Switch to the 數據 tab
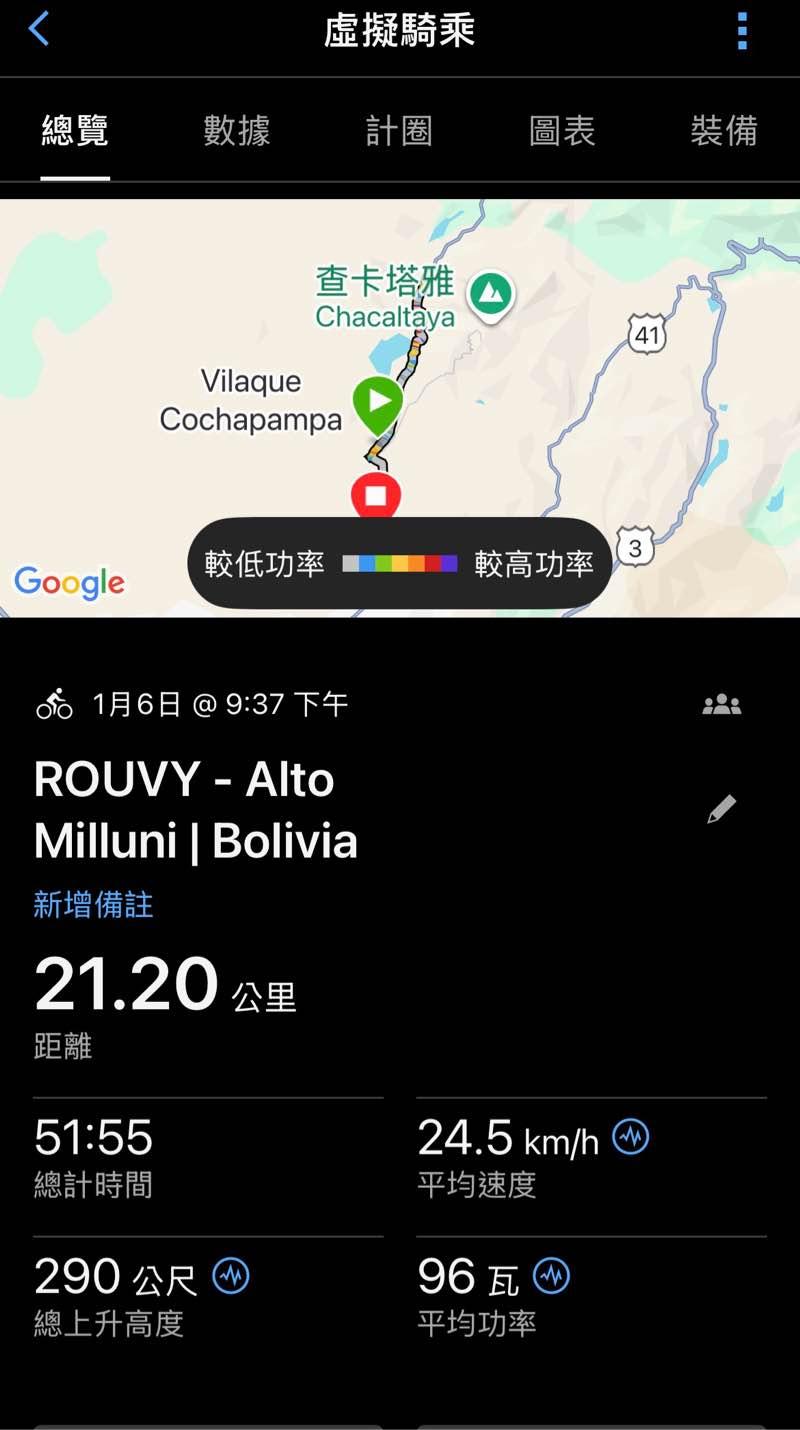Image resolution: width=800 pixels, height=1430 pixels. click(x=237, y=131)
